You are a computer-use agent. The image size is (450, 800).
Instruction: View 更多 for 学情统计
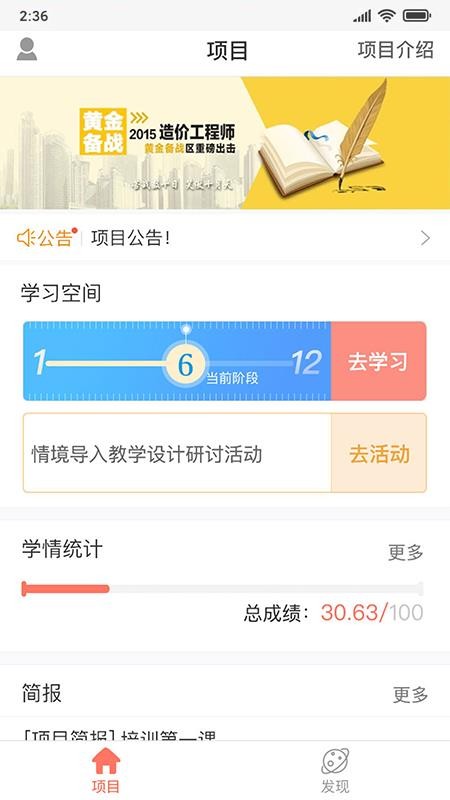tap(406, 552)
